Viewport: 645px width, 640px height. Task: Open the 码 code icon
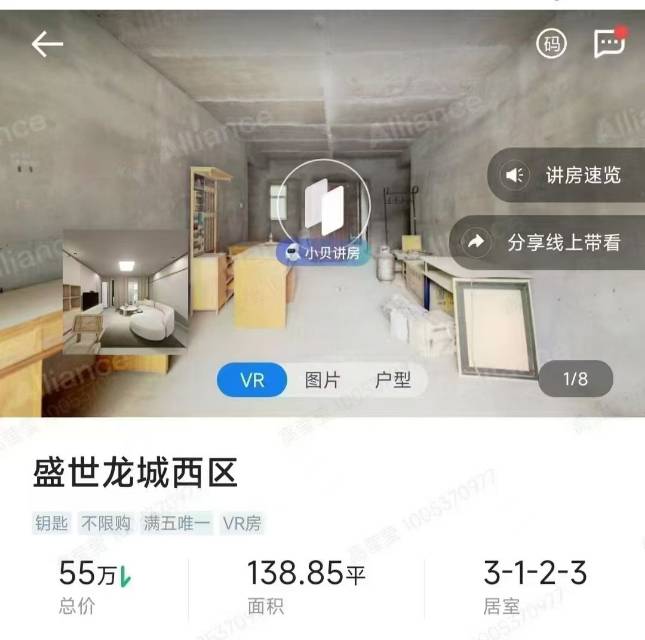click(x=551, y=44)
